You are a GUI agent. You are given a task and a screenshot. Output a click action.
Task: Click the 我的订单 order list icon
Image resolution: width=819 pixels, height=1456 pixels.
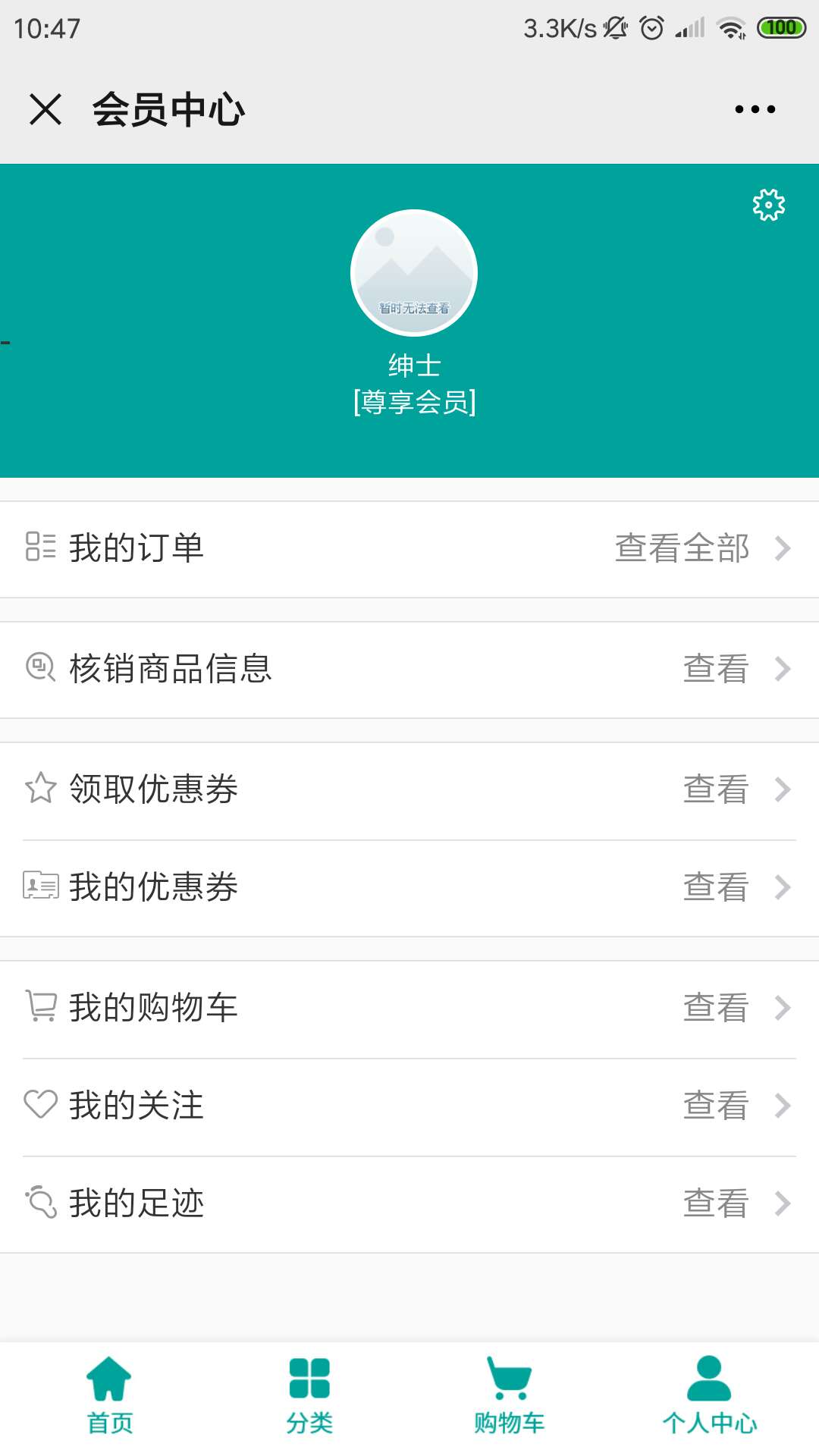pos(42,548)
